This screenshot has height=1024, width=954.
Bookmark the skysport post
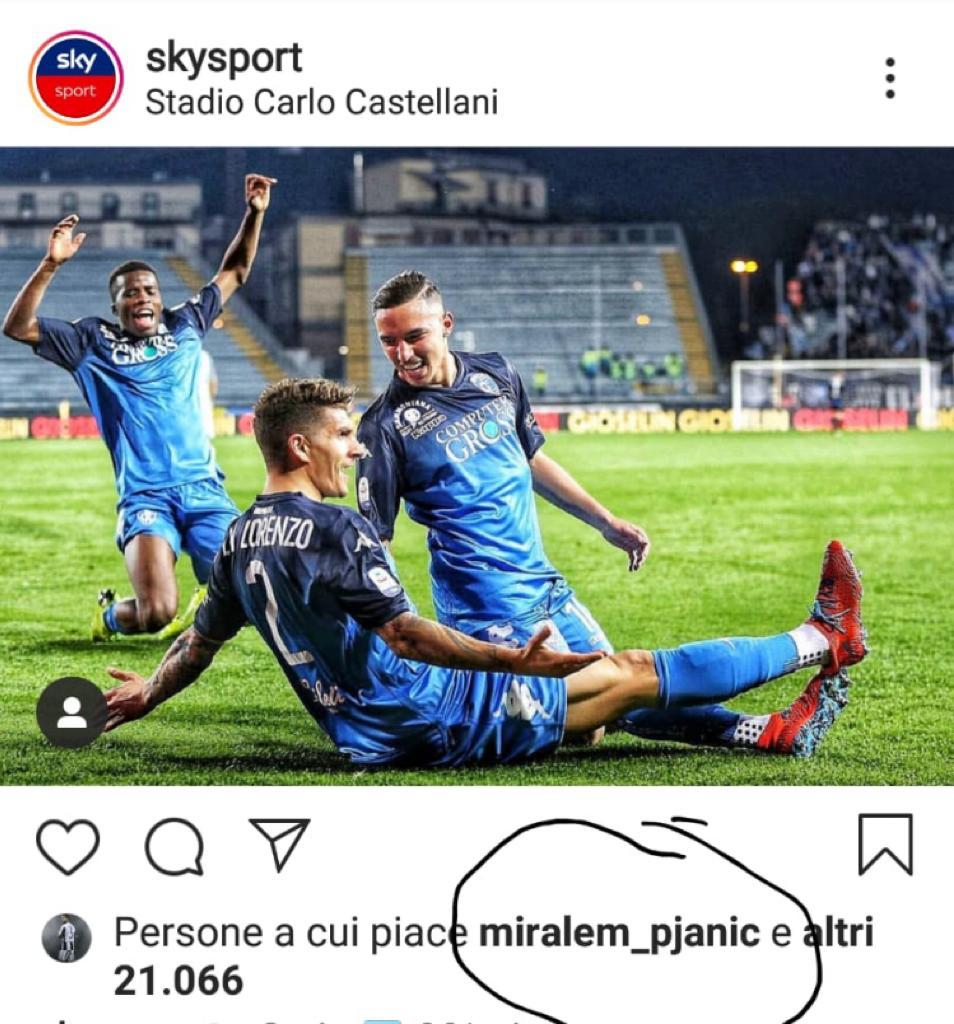[x=885, y=845]
